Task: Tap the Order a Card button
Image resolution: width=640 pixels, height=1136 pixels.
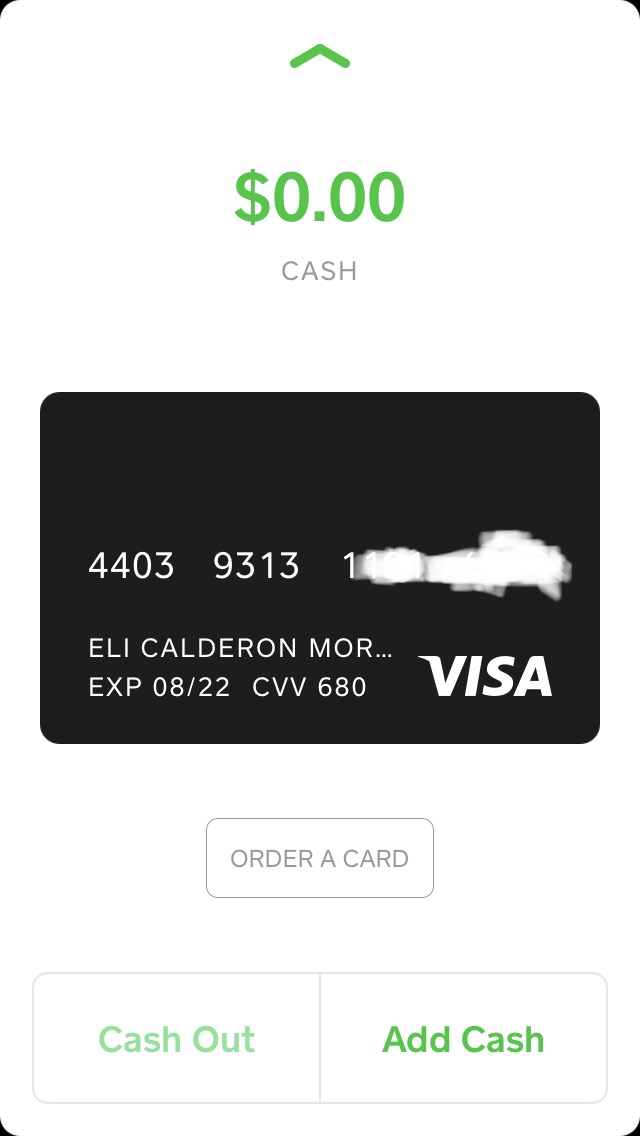Action: pyautogui.click(x=320, y=858)
